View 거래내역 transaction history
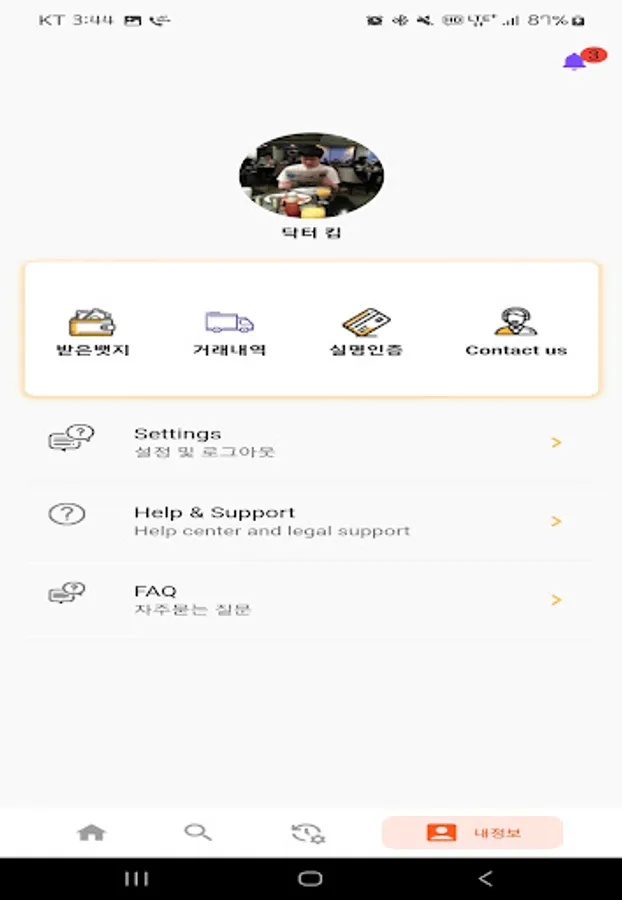This screenshot has width=622, height=900. [x=229, y=333]
